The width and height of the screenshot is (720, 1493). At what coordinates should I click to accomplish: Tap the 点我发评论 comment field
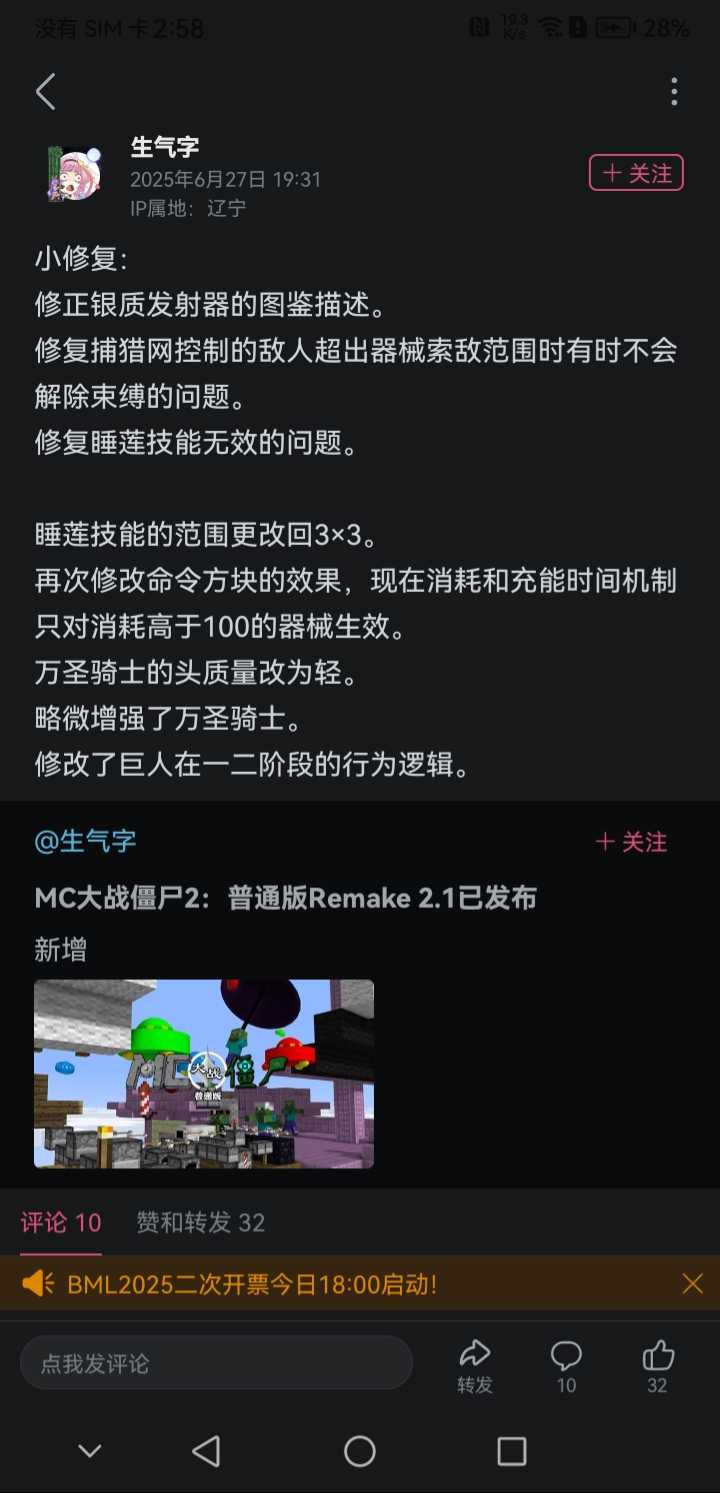point(216,1363)
